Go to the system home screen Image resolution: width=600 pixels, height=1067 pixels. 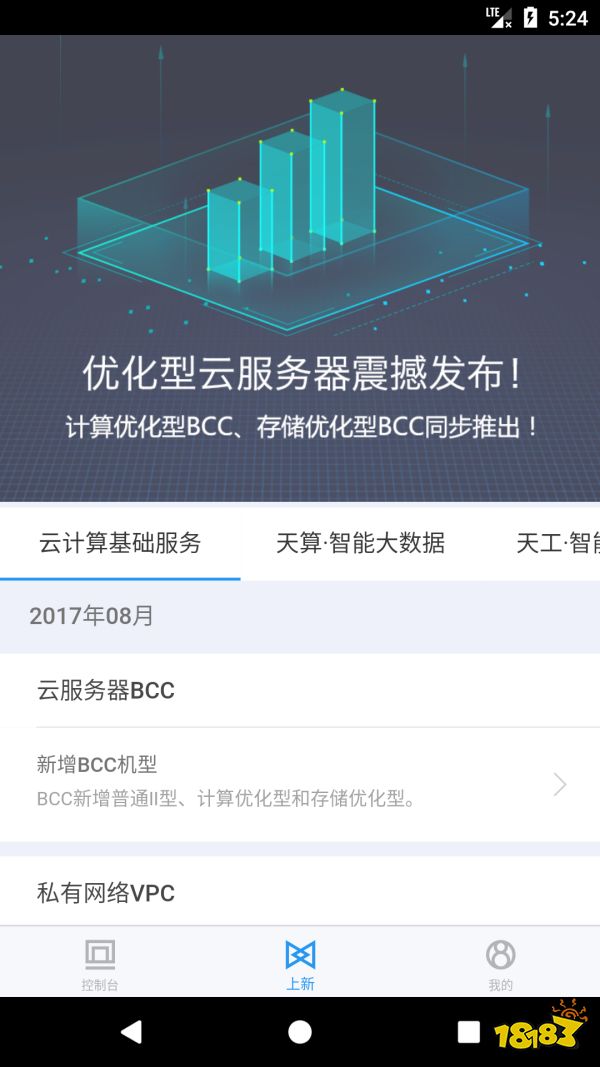(x=300, y=1032)
